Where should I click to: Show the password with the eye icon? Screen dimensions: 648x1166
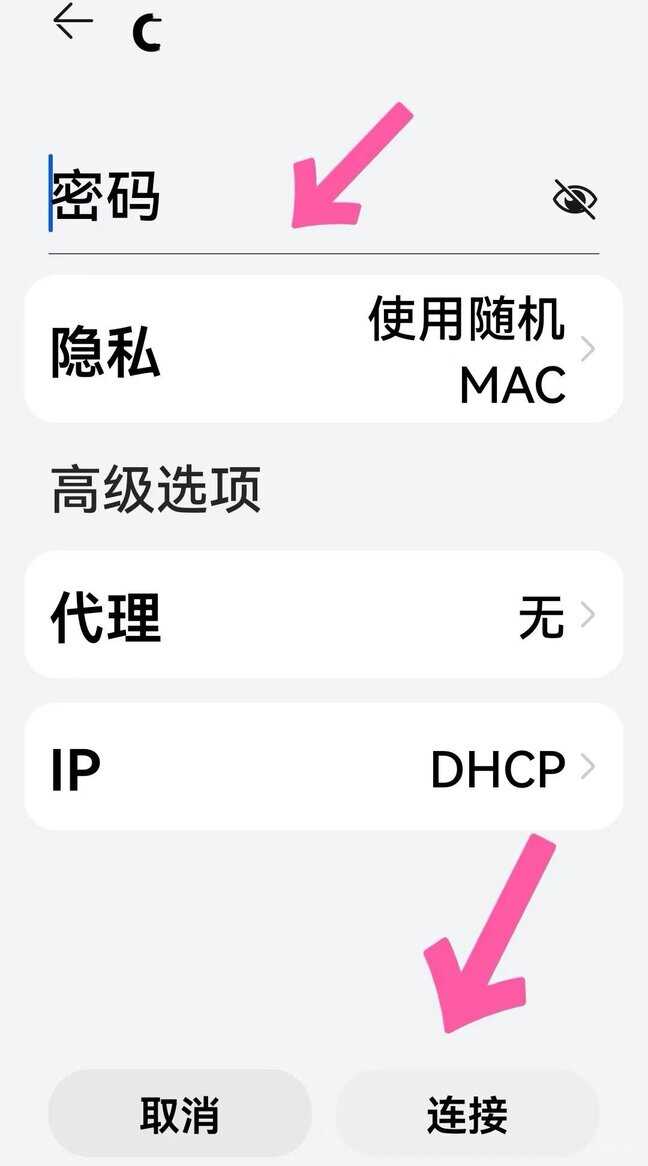[x=574, y=199]
